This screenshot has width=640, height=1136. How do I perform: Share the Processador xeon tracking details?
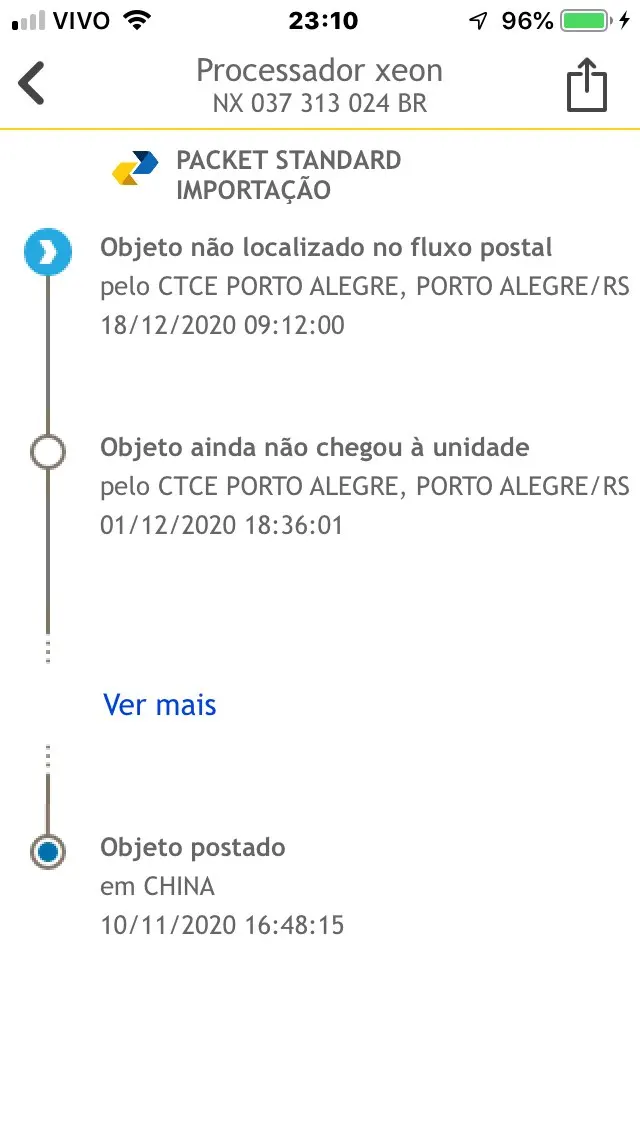tap(587, 85)
